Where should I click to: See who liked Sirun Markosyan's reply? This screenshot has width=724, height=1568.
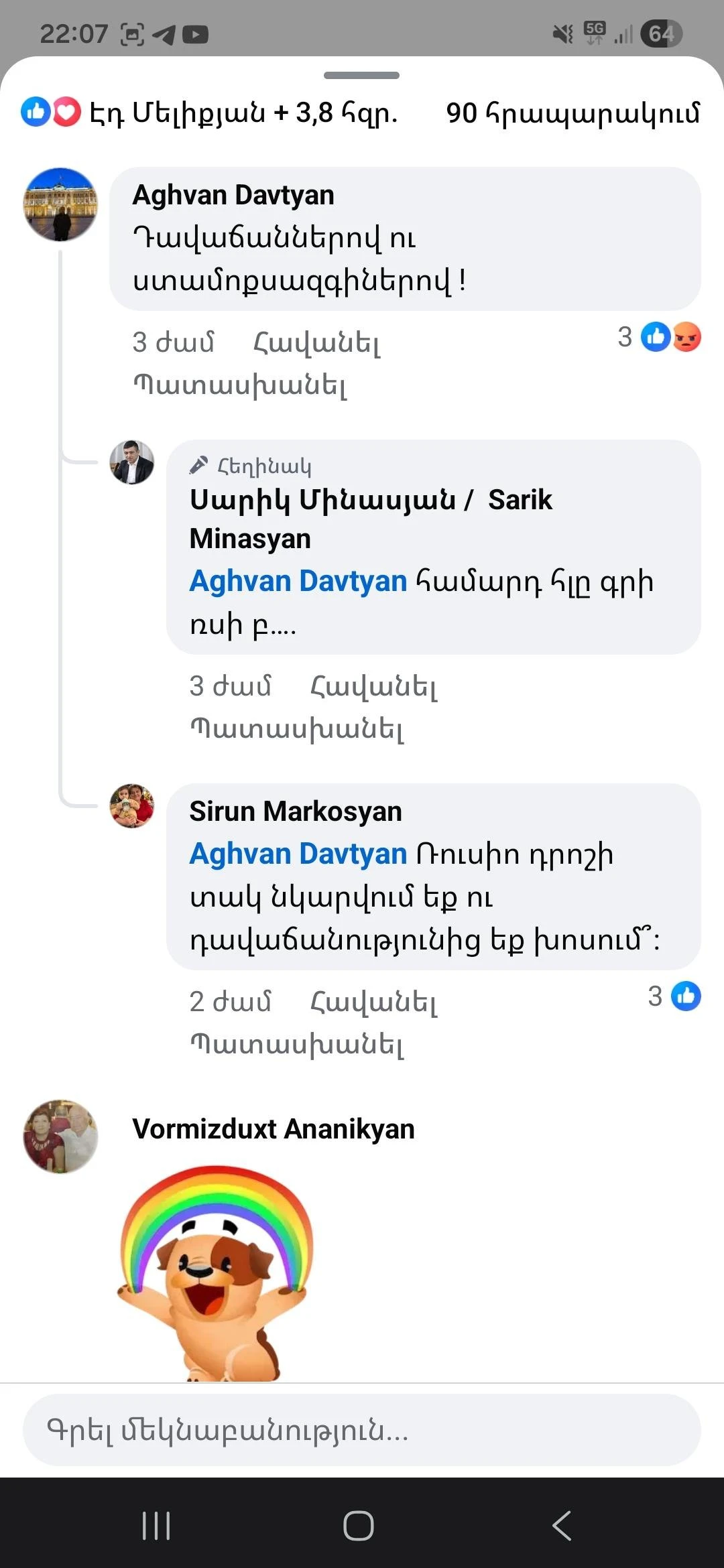[x=675, y=996]
